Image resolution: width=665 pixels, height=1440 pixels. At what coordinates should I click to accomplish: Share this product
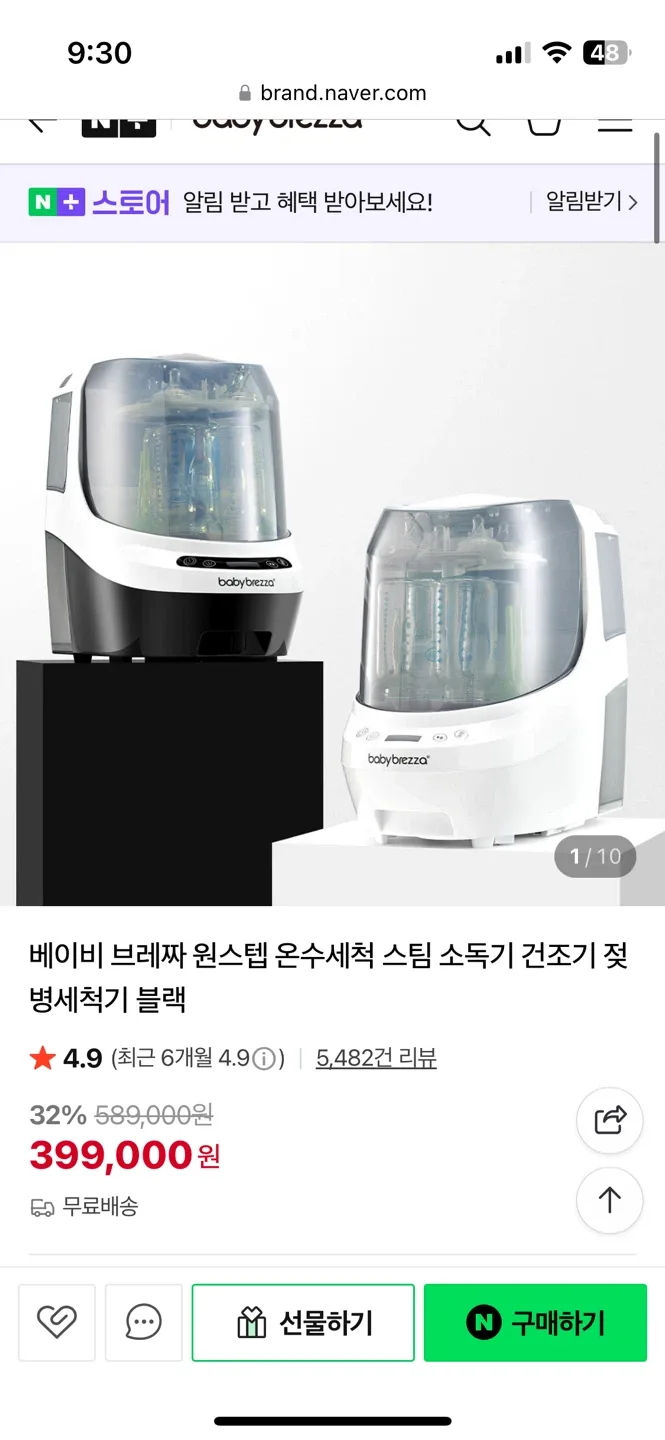coord(609,1120)
